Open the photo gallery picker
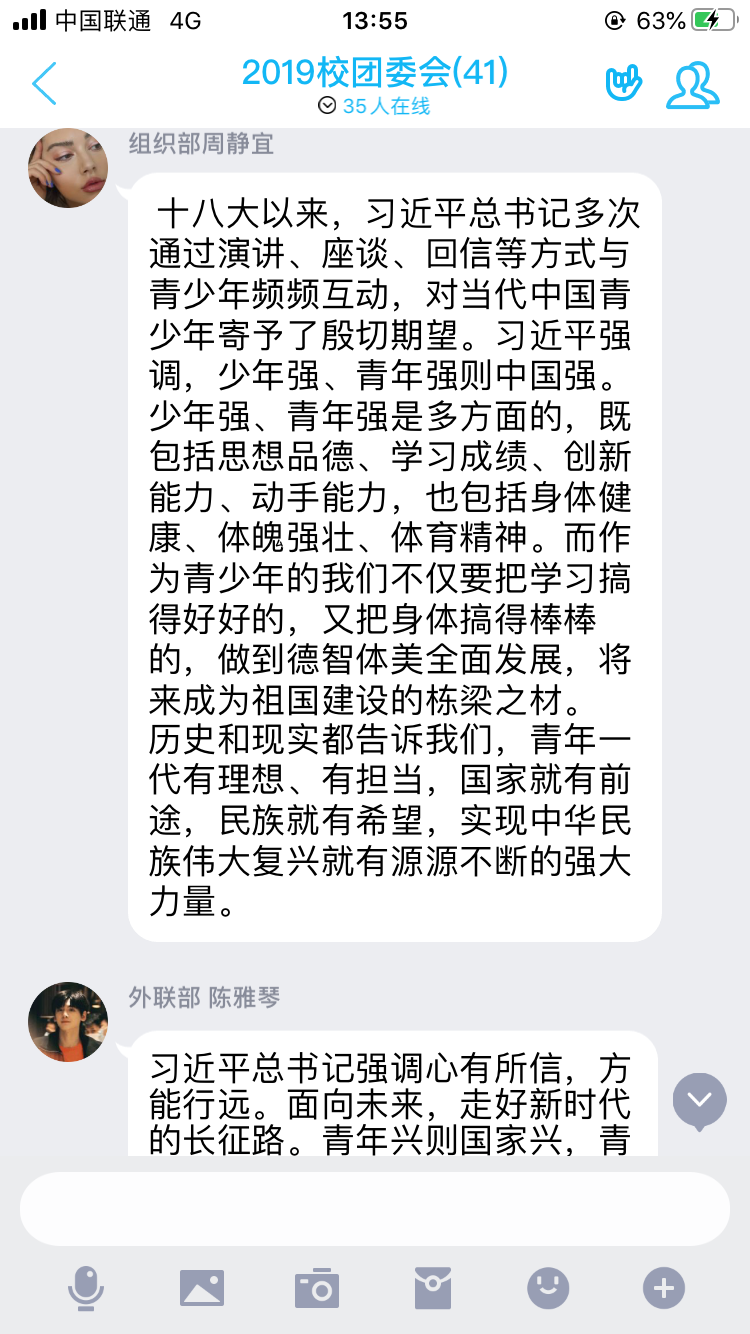The width and height of the screenshot is (750, 1334). point(202,1288)
